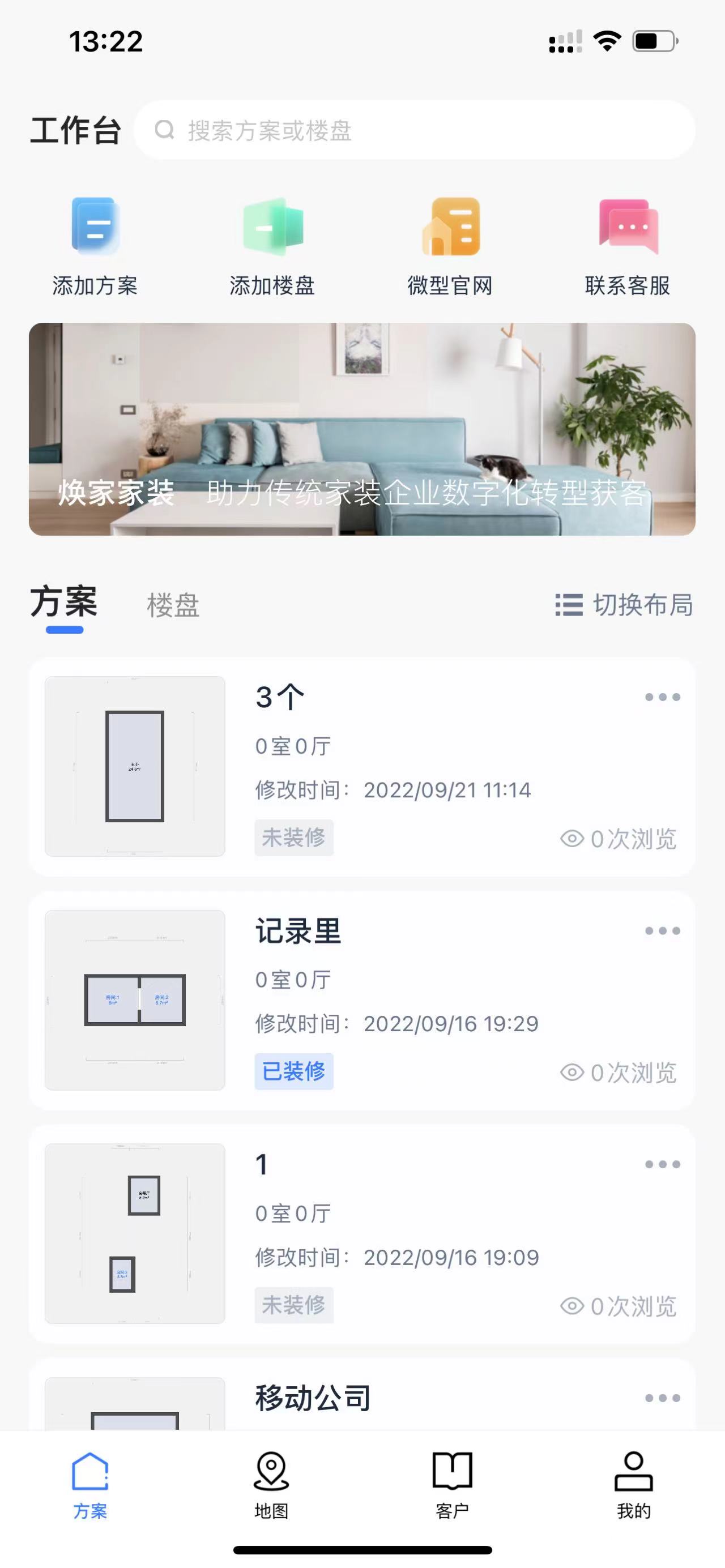The height and width of the screenshot is (1568, 725).
Task: Tap 切换布局 to change layout
Action: 624,605
